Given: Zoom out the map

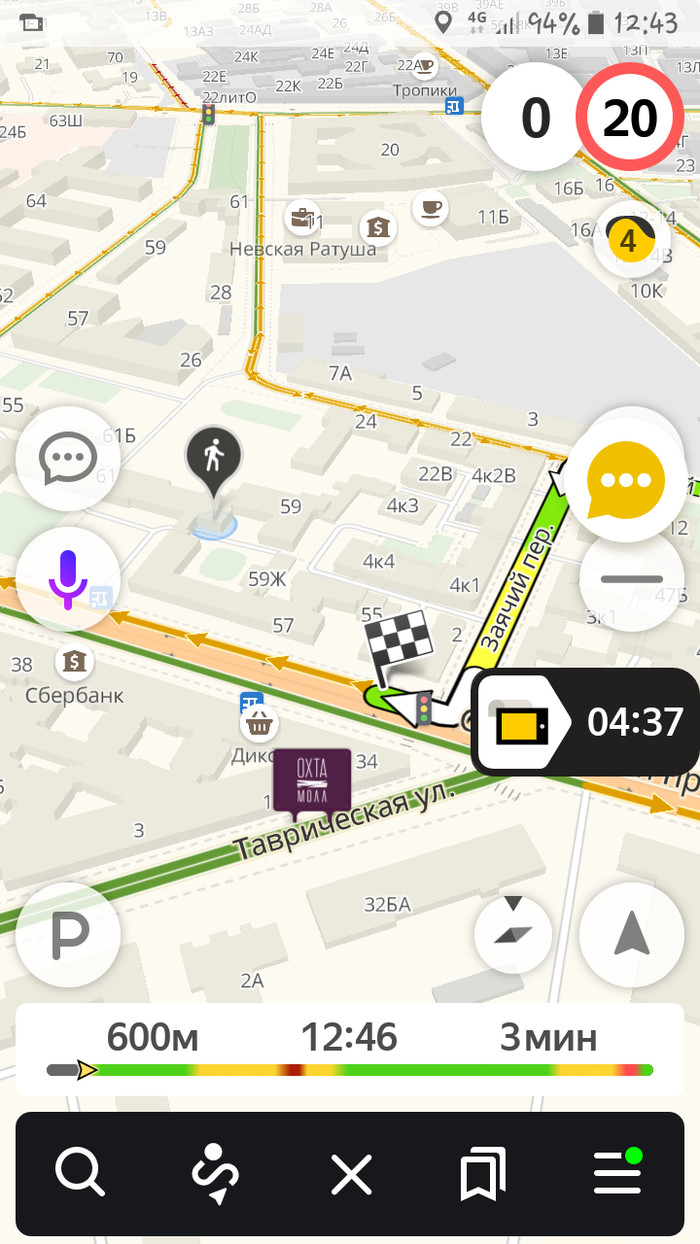Looking at the screenshot, I should [632, 580].
